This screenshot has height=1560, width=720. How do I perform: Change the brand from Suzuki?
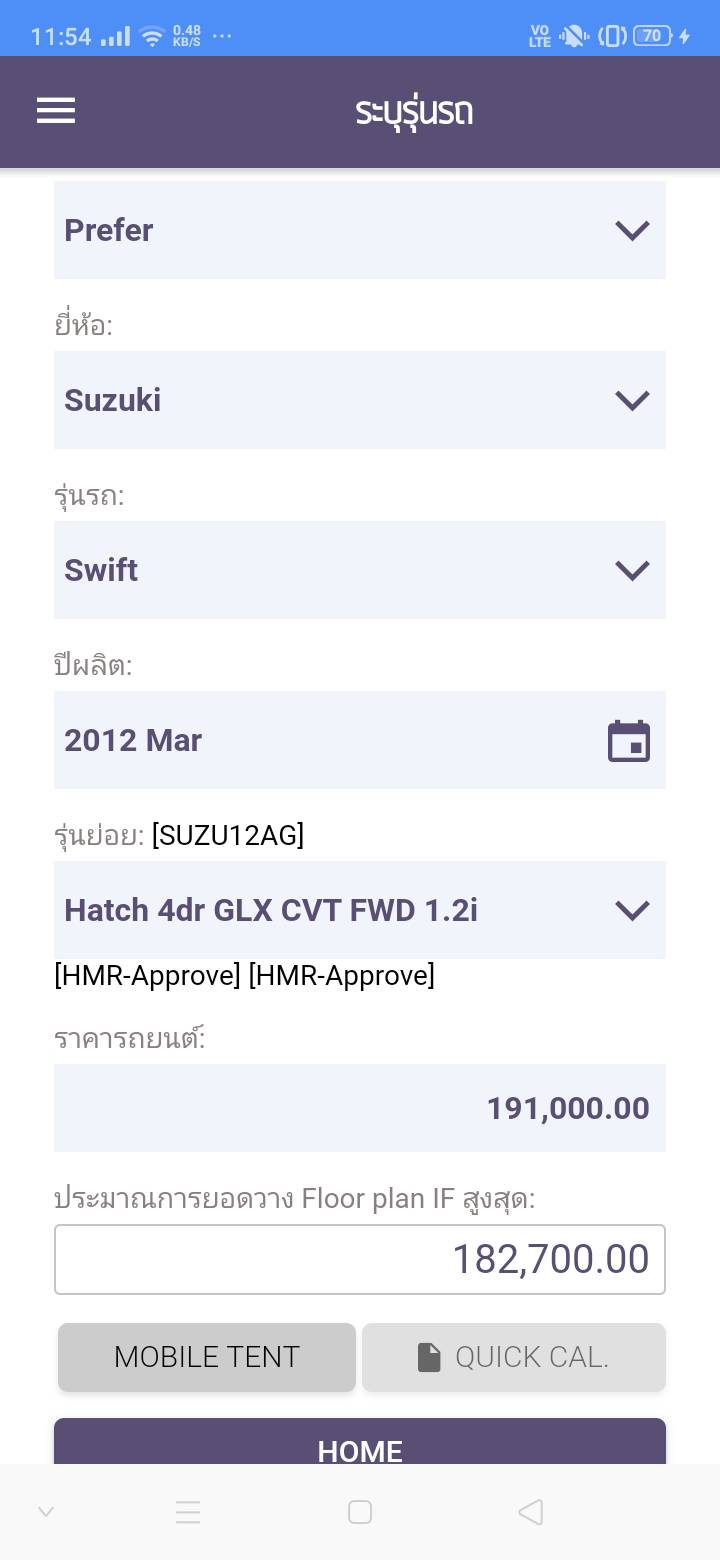click(x=360, y=400)
